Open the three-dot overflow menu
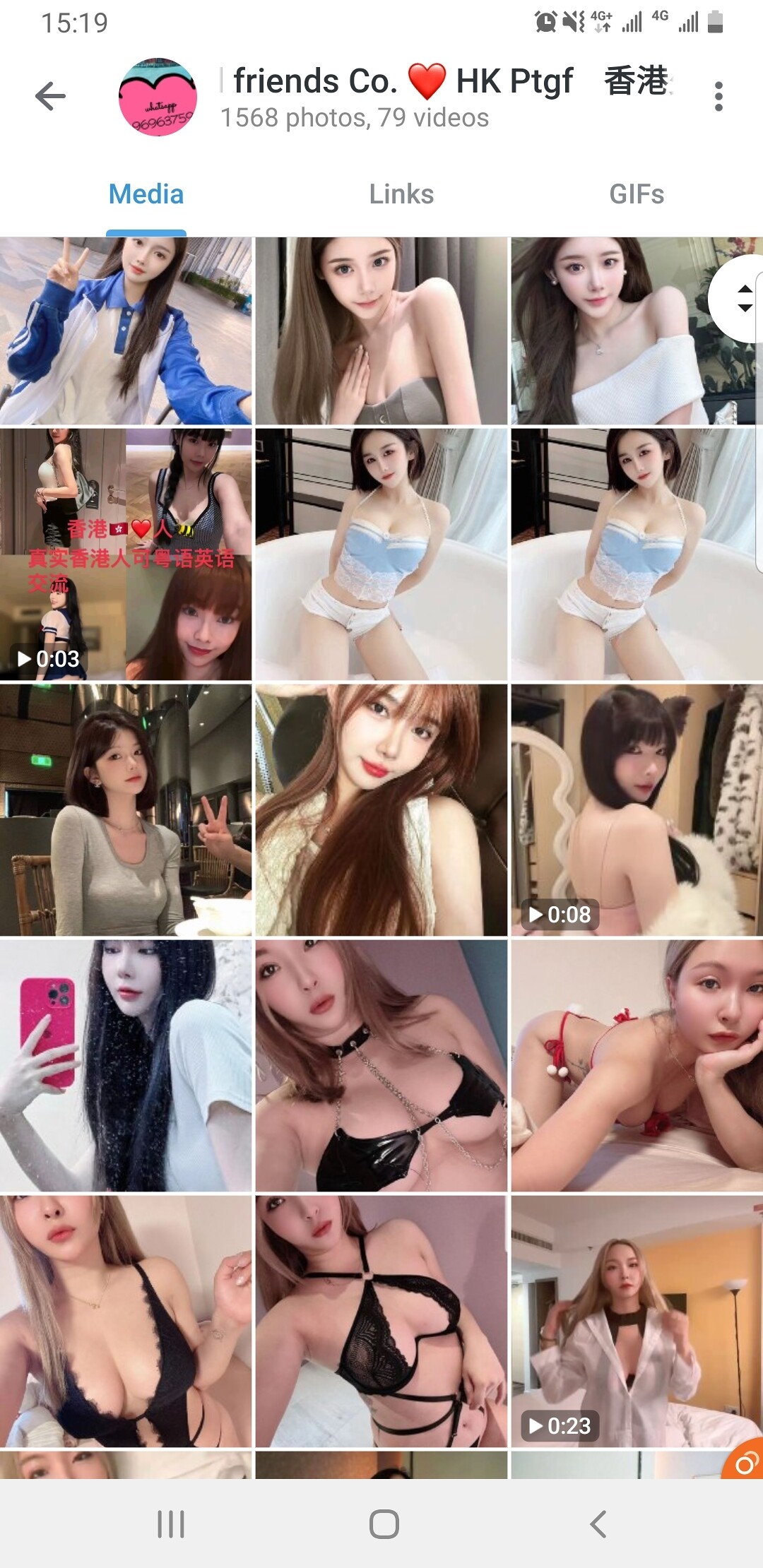Image resolution: width=763 pixels, height=1568 pixels. pos(718,96)
